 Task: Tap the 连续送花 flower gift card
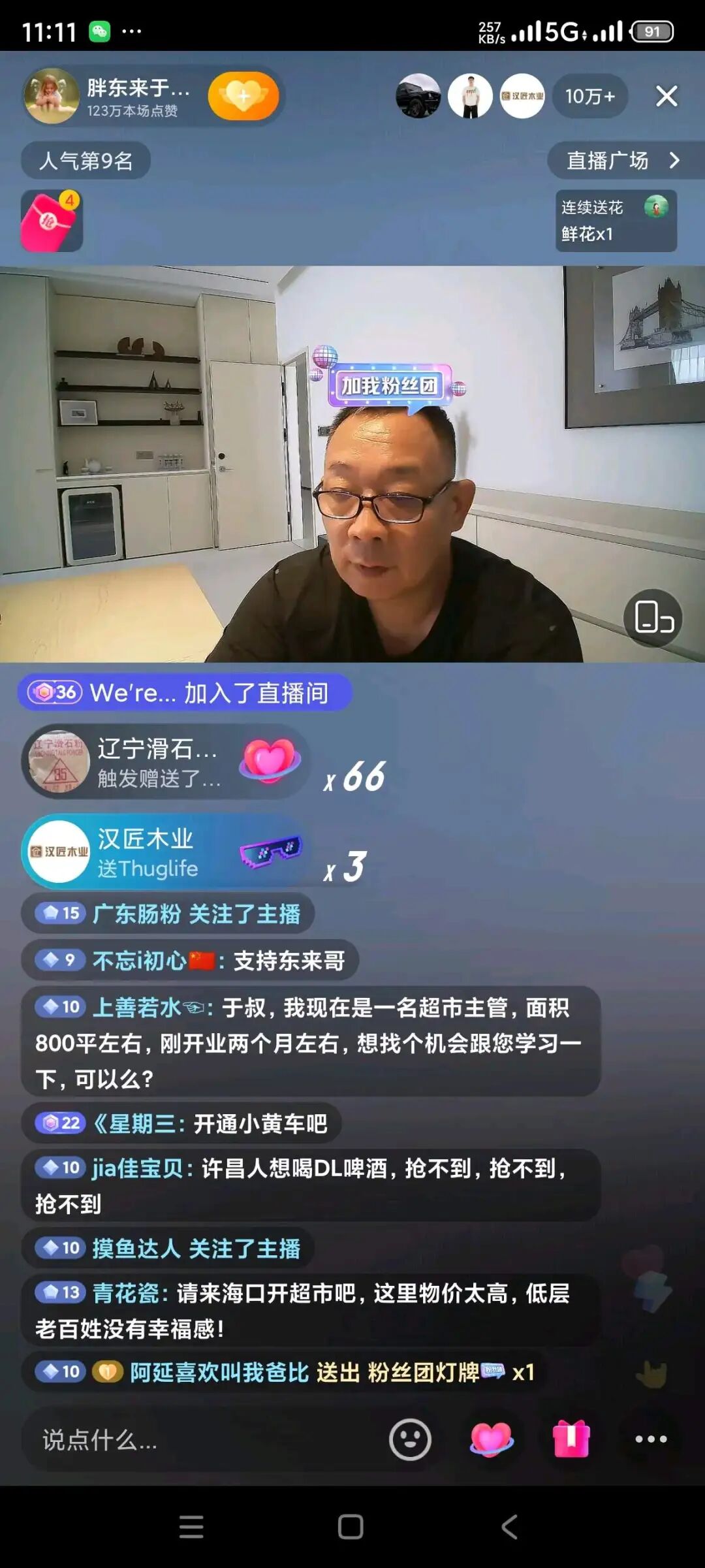(616, 221)
